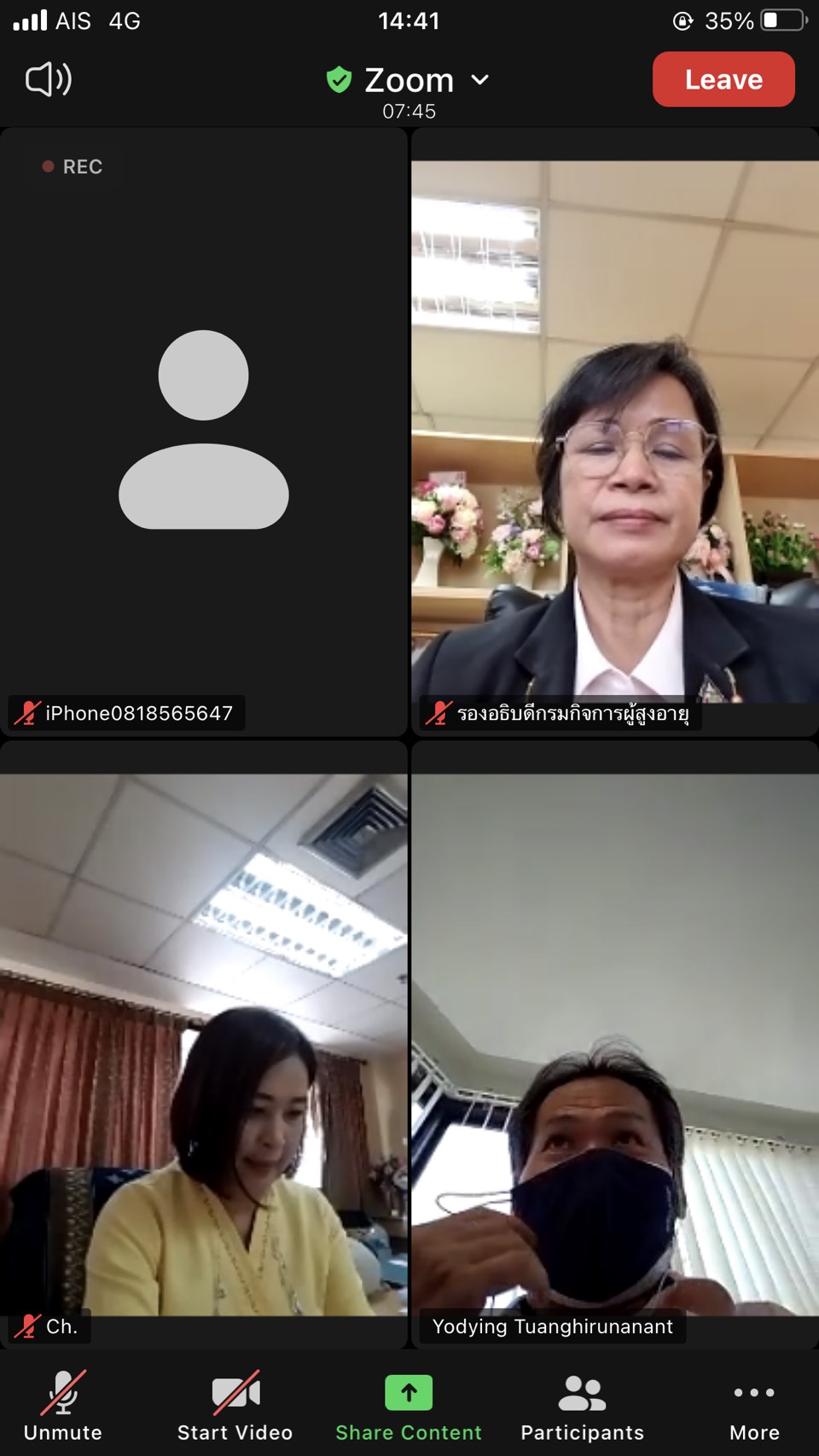Image resolution: width=819 pixels, height=1456 pixels.
Task: Toggle the speaker audio output icon
Action: pyautogui.click(x=49, y=79)
